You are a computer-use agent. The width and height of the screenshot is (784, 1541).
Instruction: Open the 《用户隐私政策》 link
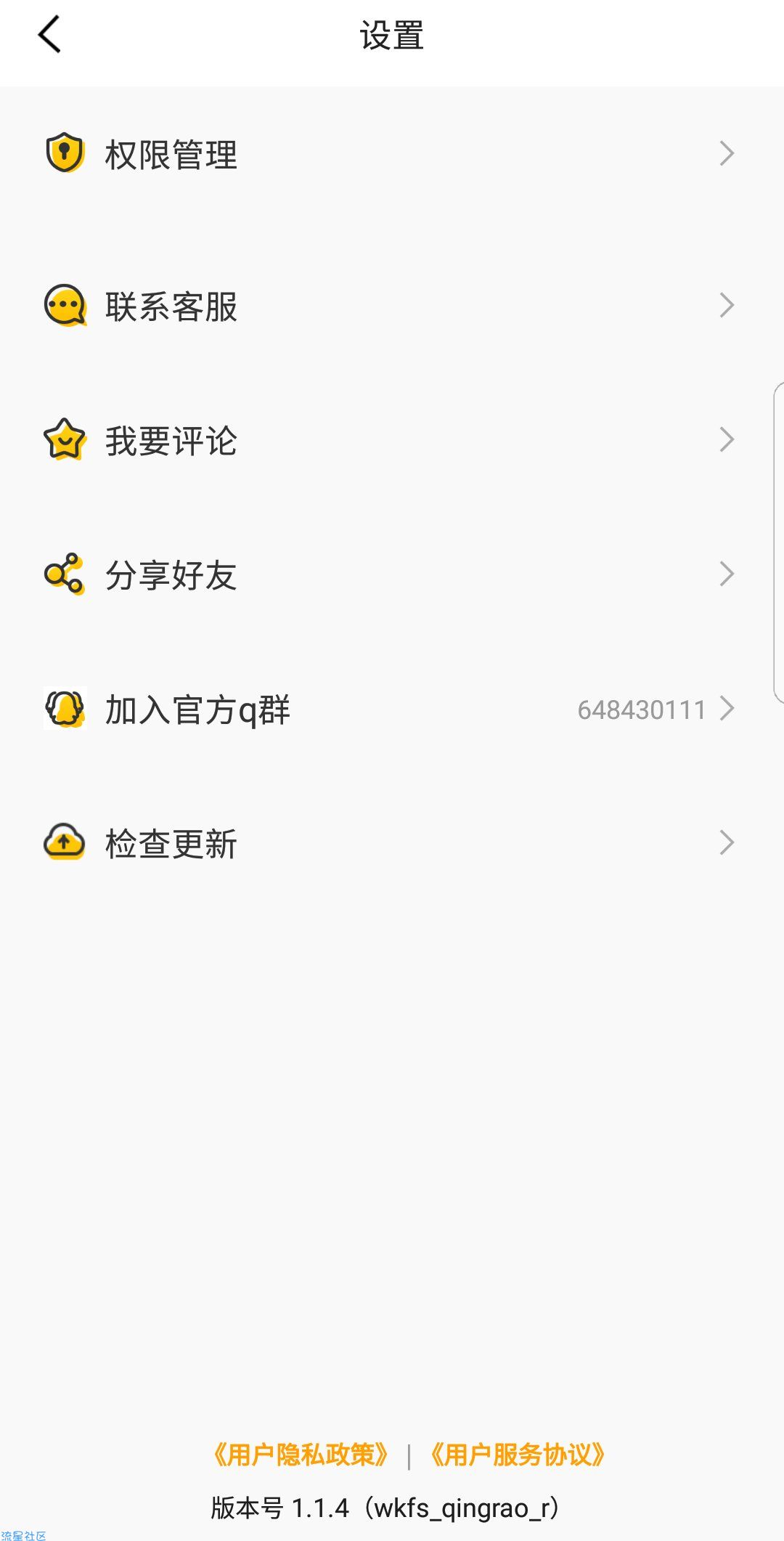point(301,1455)
